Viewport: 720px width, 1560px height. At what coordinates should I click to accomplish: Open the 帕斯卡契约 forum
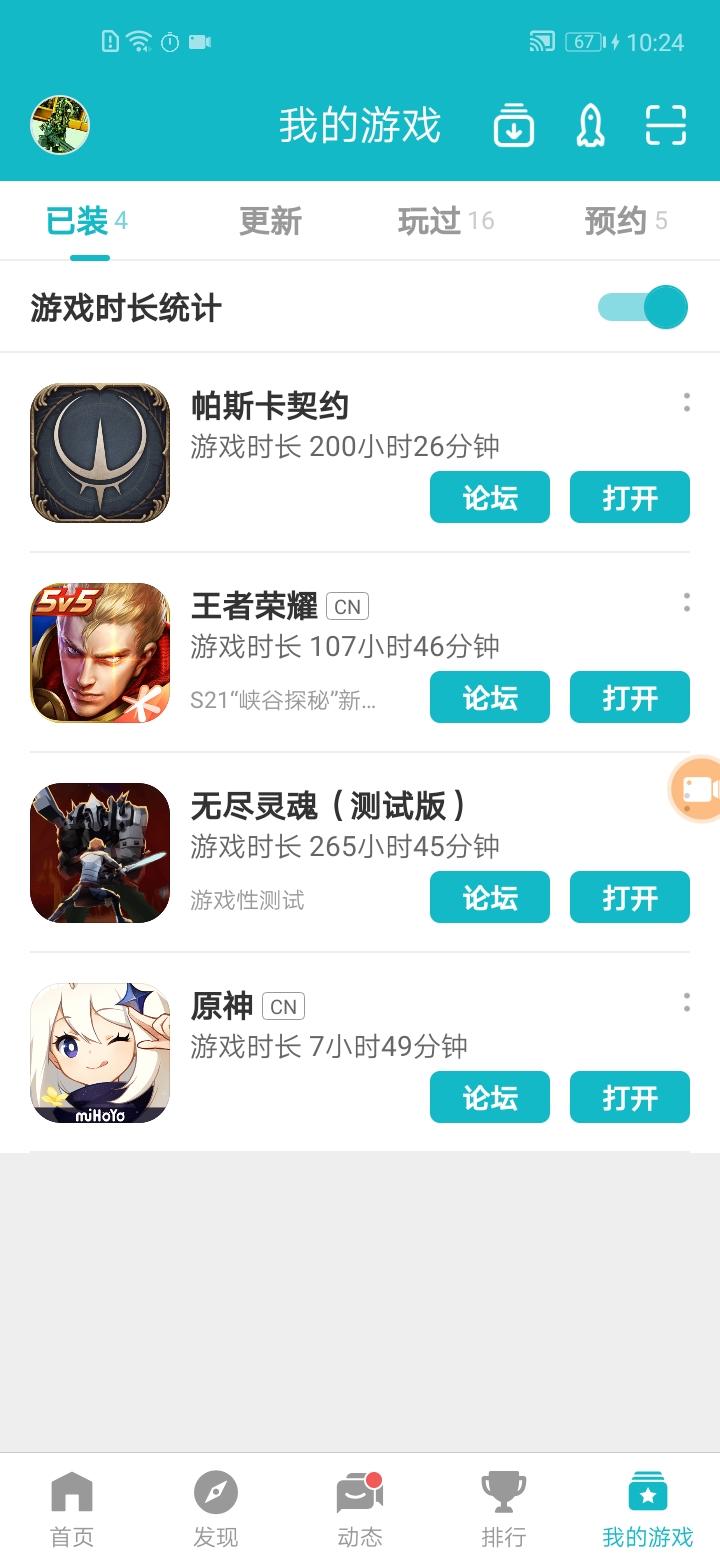pos(490,497)
